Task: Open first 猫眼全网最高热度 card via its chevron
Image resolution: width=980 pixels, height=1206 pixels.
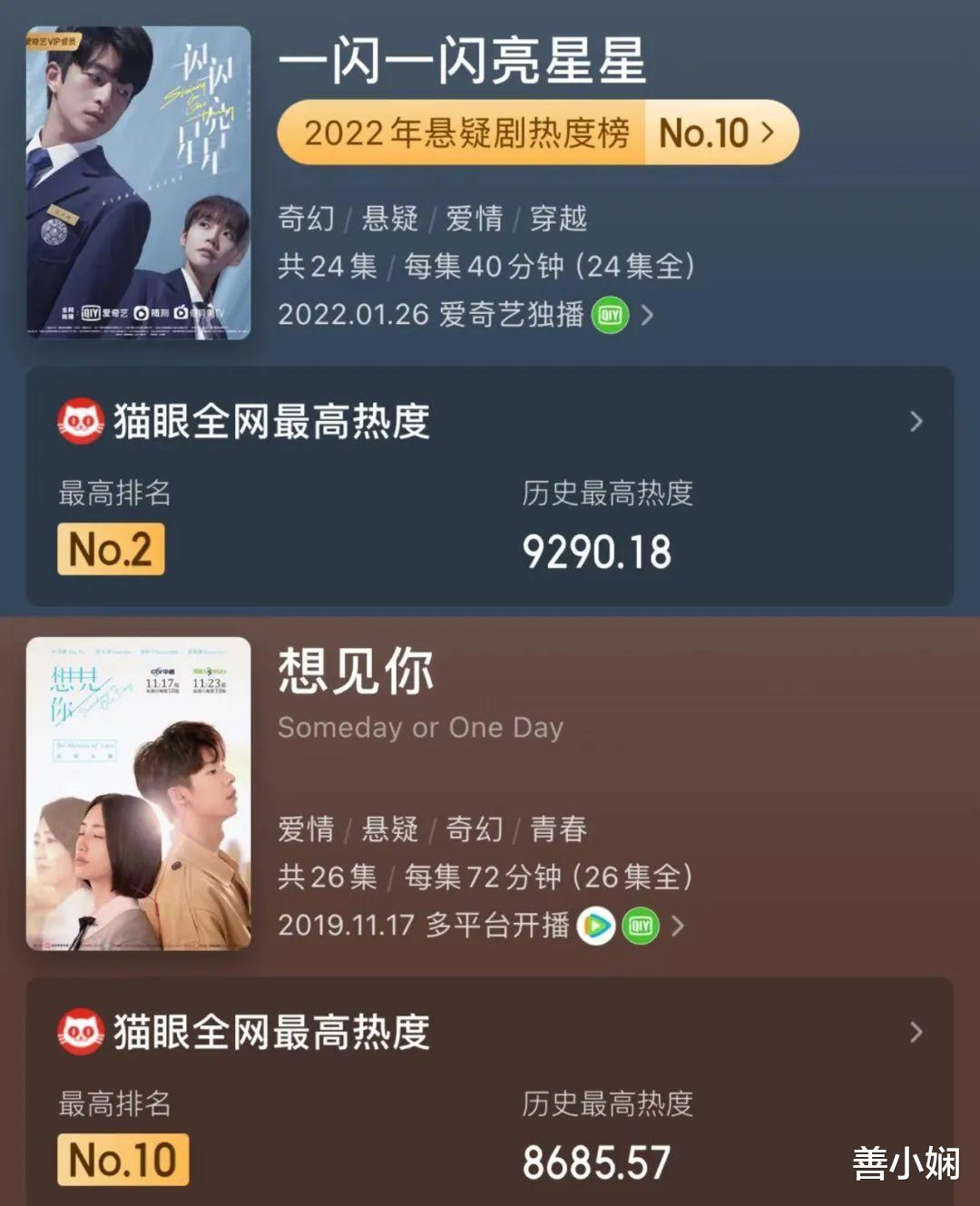Action: pos(916,420)
